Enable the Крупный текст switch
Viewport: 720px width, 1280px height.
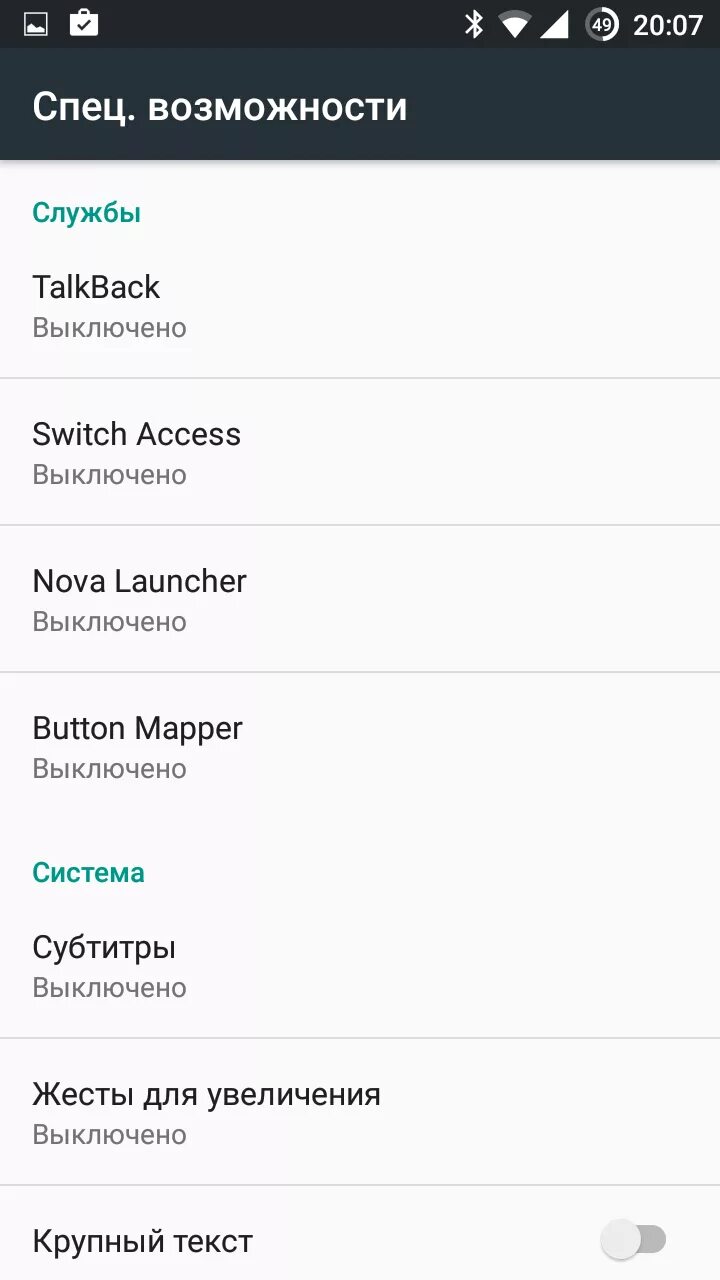pyautogui.click(x=633, y=1241)
